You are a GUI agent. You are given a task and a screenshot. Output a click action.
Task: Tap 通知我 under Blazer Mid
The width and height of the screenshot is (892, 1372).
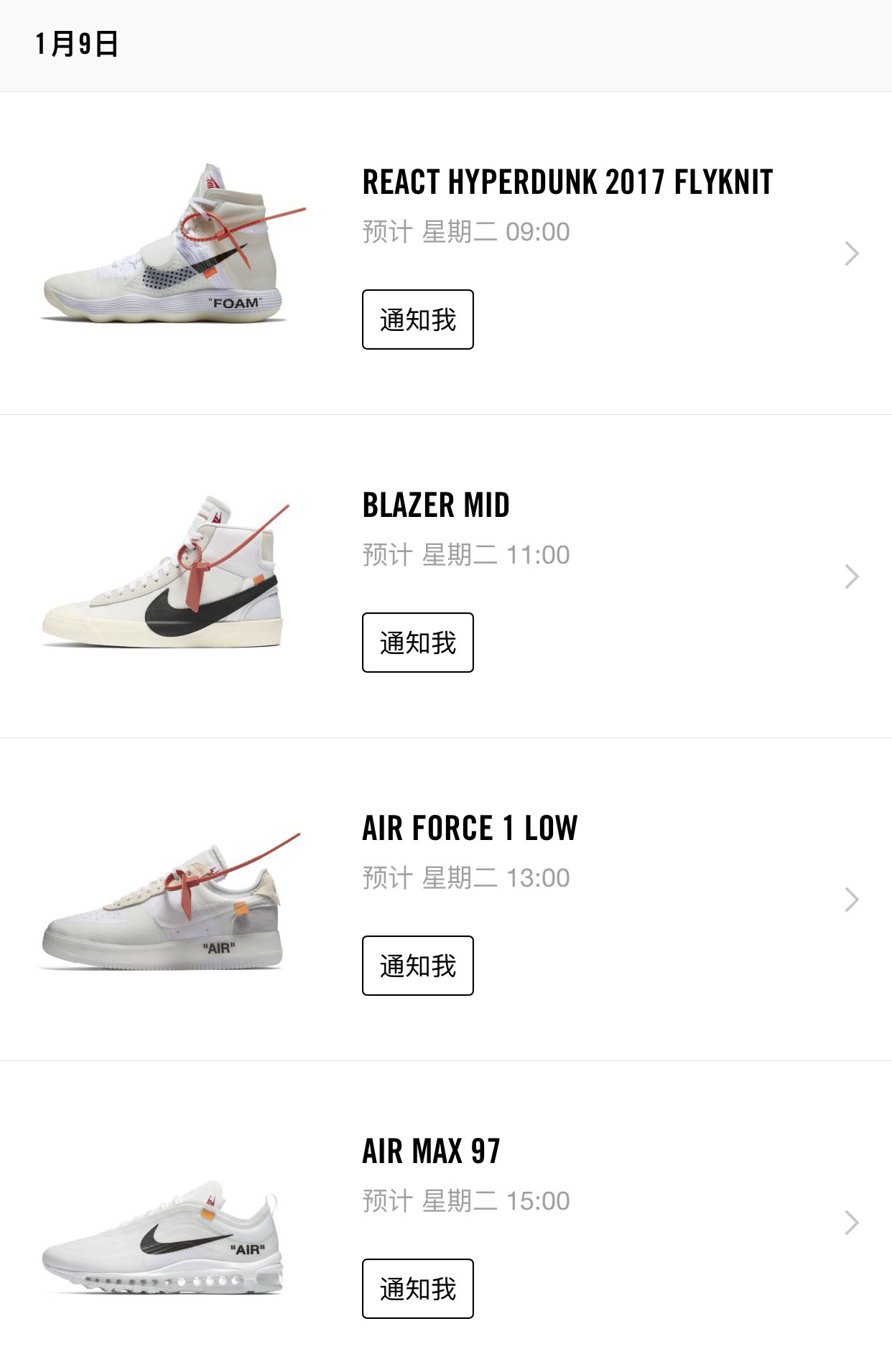pos(417,643)
